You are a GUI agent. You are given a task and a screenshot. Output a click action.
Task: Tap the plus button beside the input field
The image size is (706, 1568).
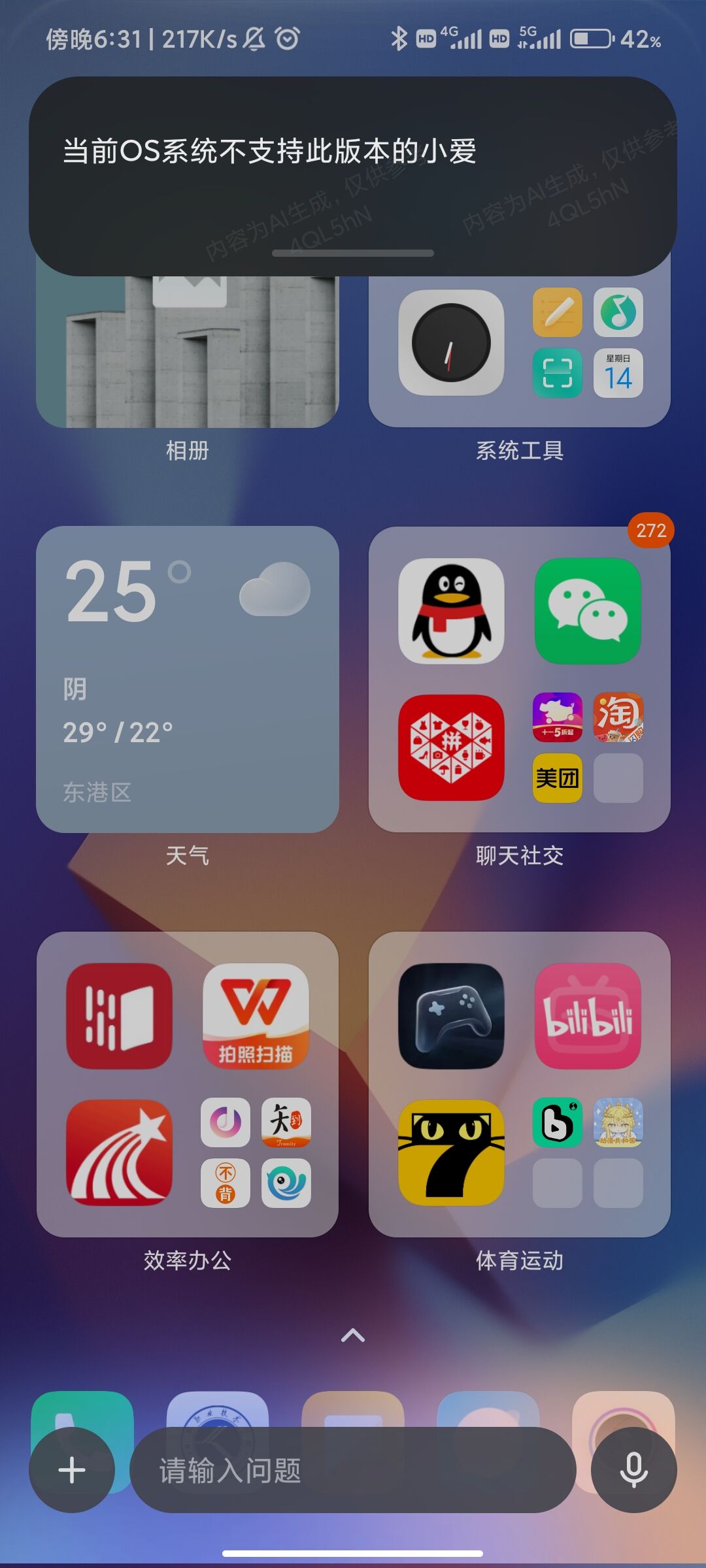point(72,1470)
